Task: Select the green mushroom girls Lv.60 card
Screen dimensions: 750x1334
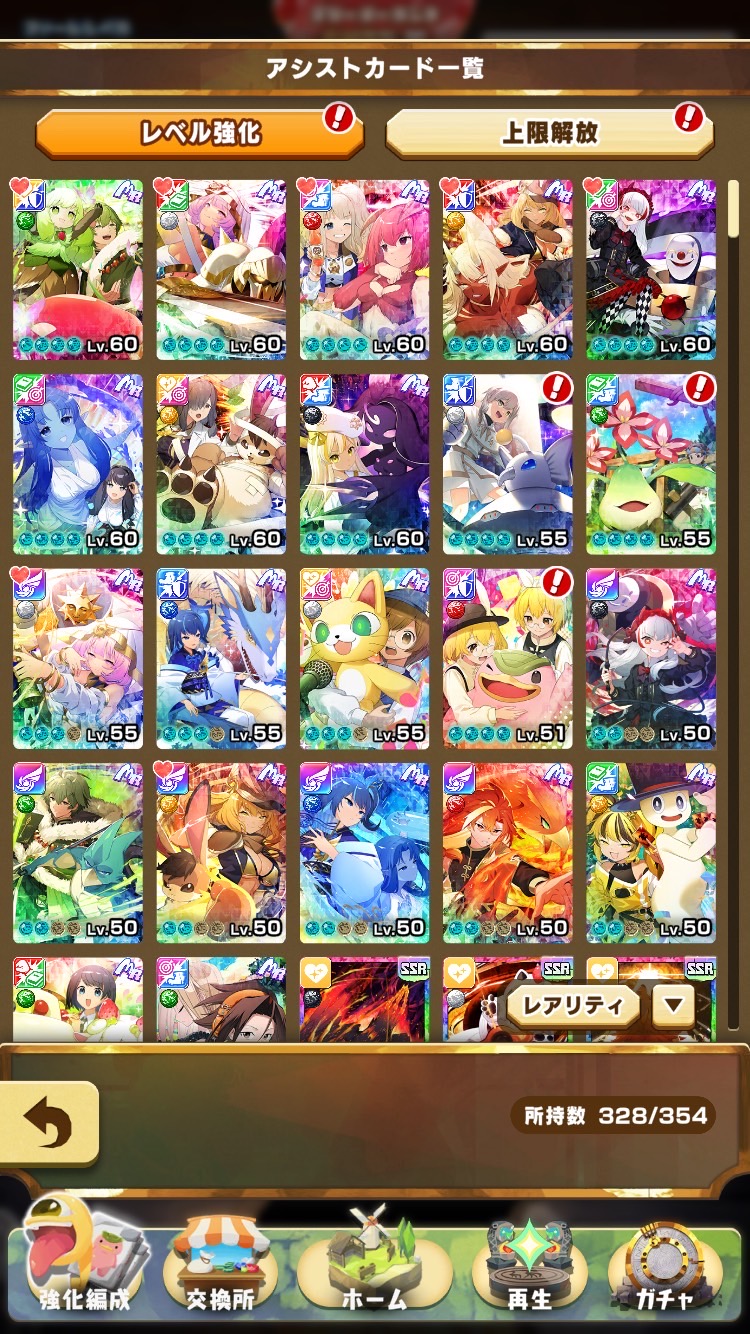Action: point(78,270)
